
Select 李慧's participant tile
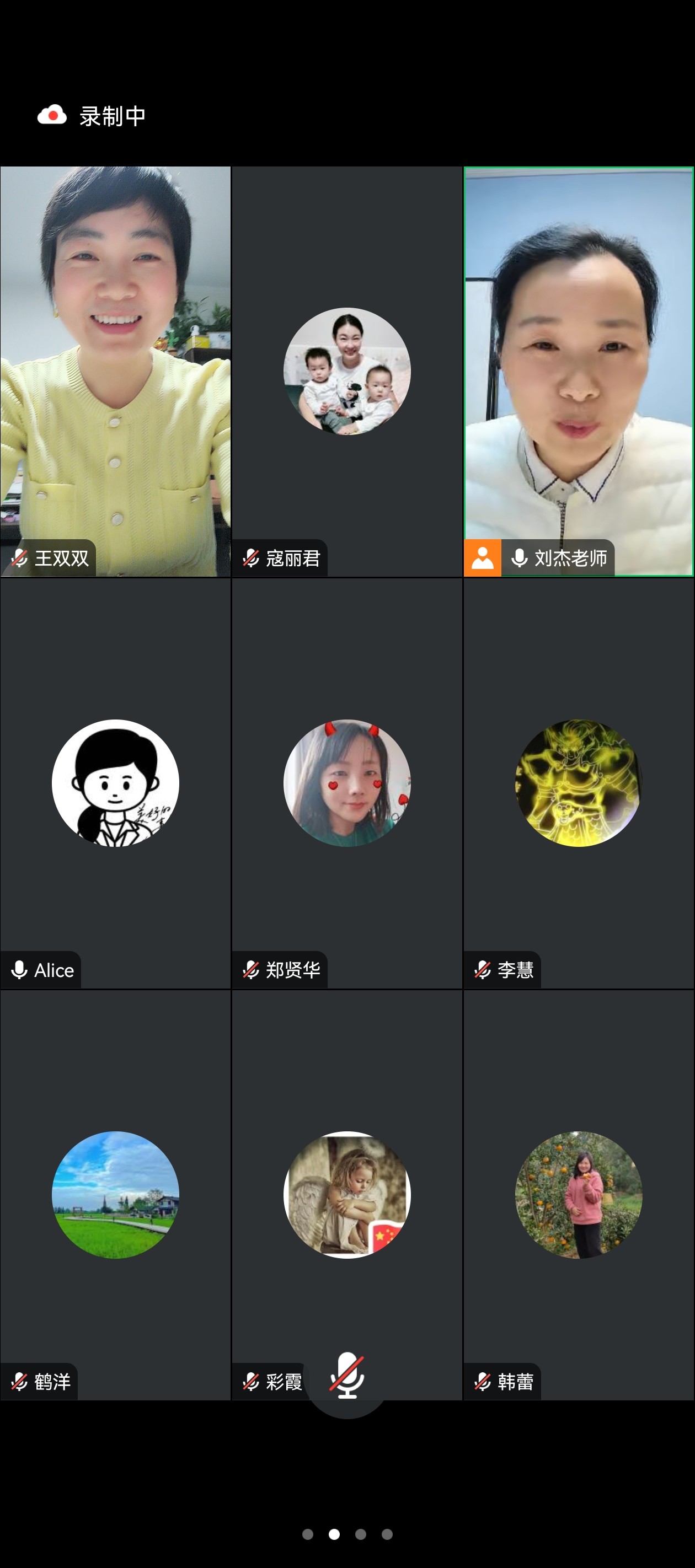coord(578,783)
